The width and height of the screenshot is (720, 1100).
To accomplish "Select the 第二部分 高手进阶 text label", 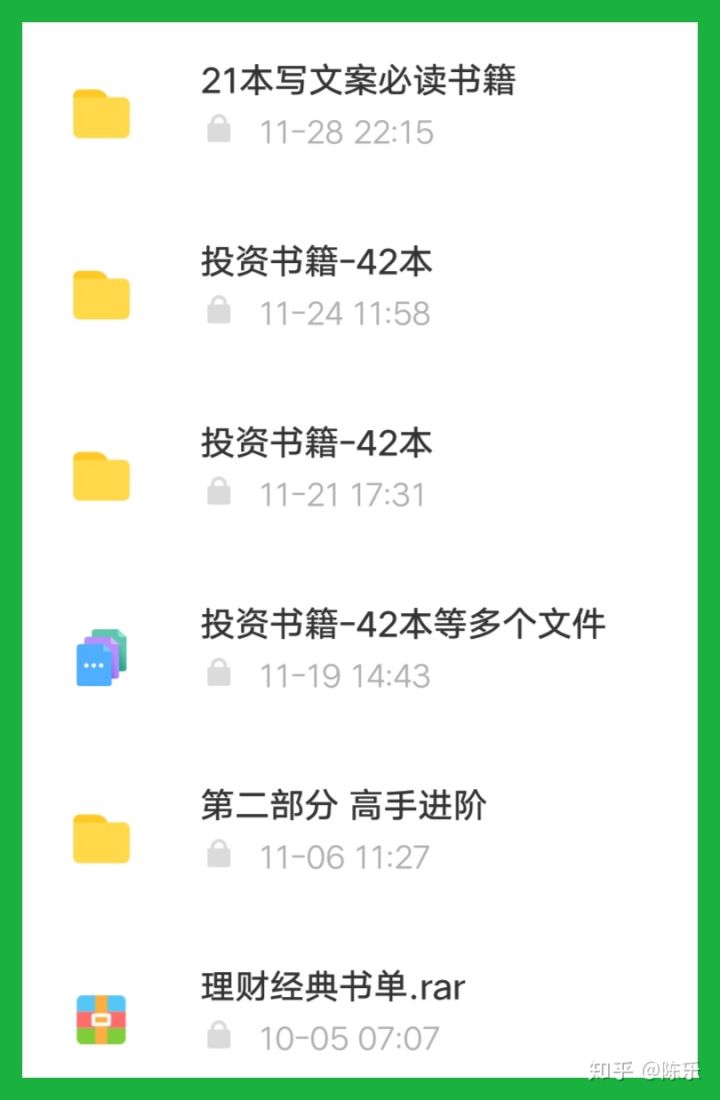I will point(340,805).
